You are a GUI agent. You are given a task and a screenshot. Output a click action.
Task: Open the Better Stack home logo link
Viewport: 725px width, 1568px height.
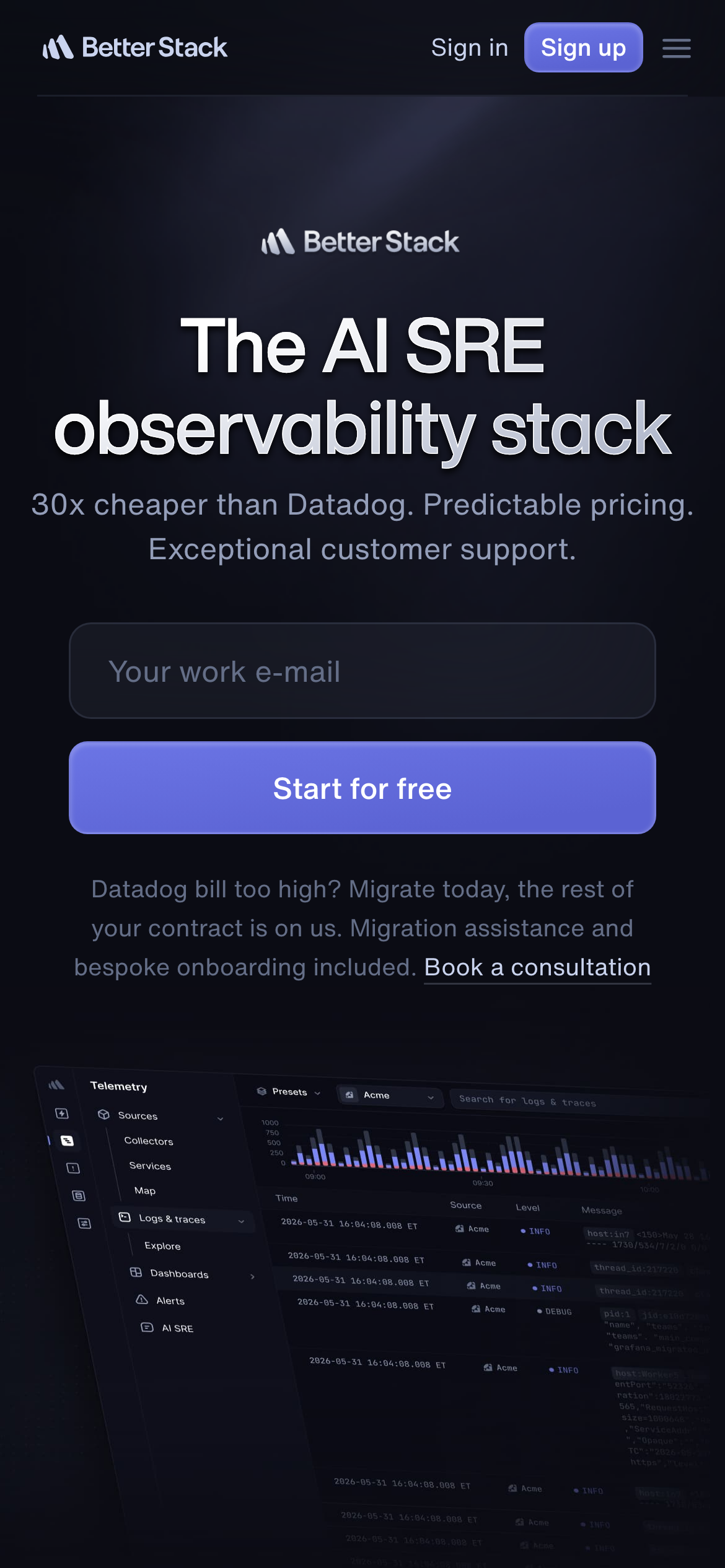click(x=134, y=48)
